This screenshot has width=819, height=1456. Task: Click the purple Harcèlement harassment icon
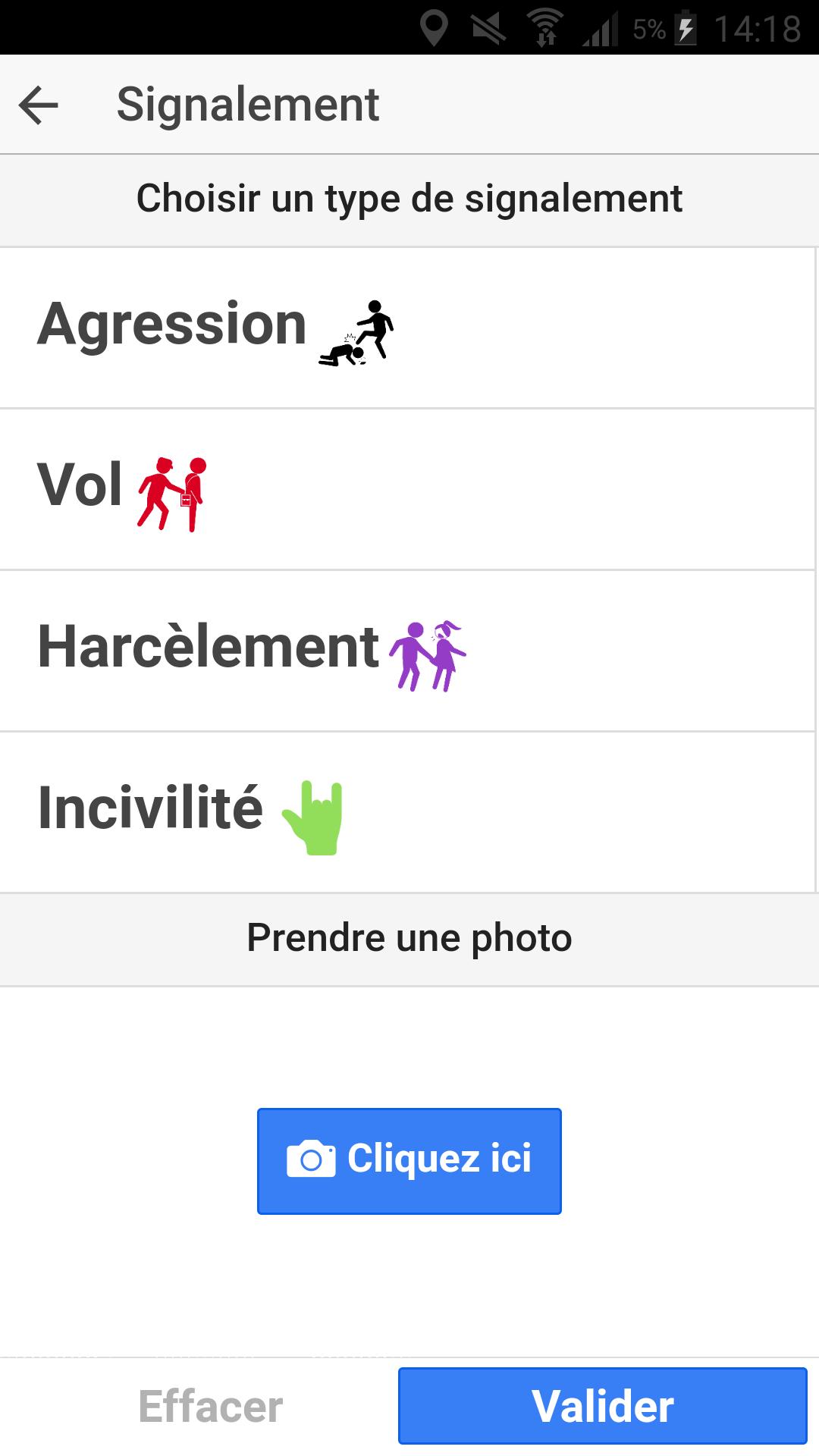point(430,654)
